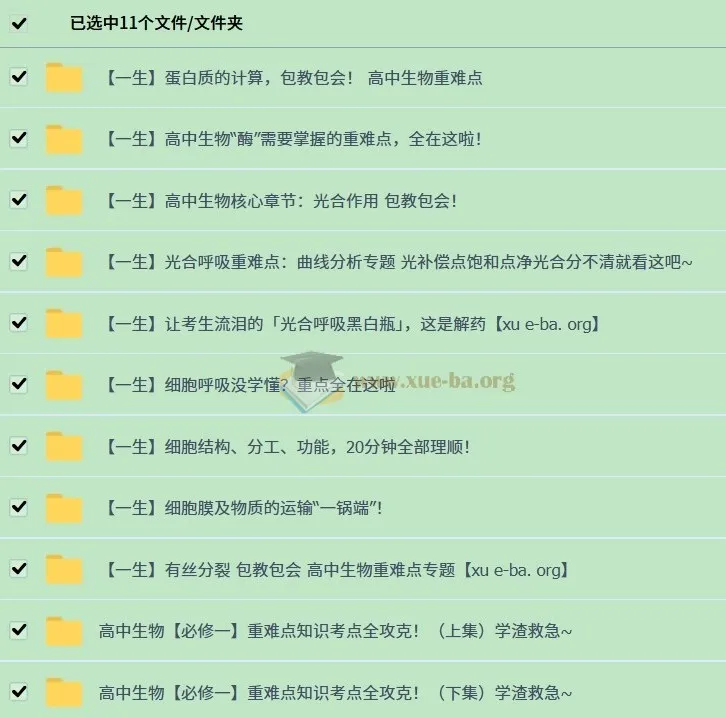Open folder 有丝分裂 包教包会
This screenshot has width=726, height=718.
point(335,569)
